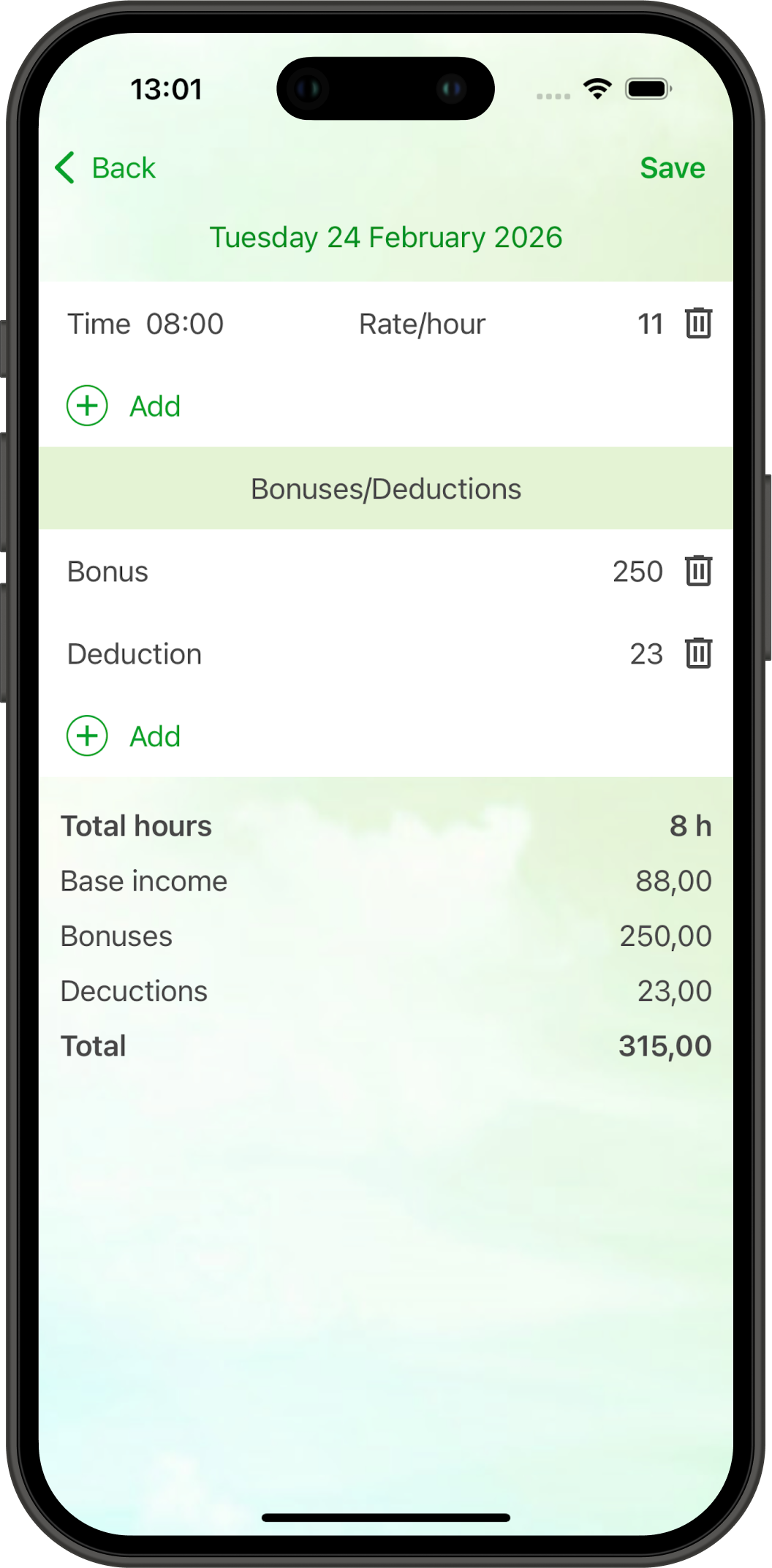Edit the Bonus amount 250

click(637, 572)
